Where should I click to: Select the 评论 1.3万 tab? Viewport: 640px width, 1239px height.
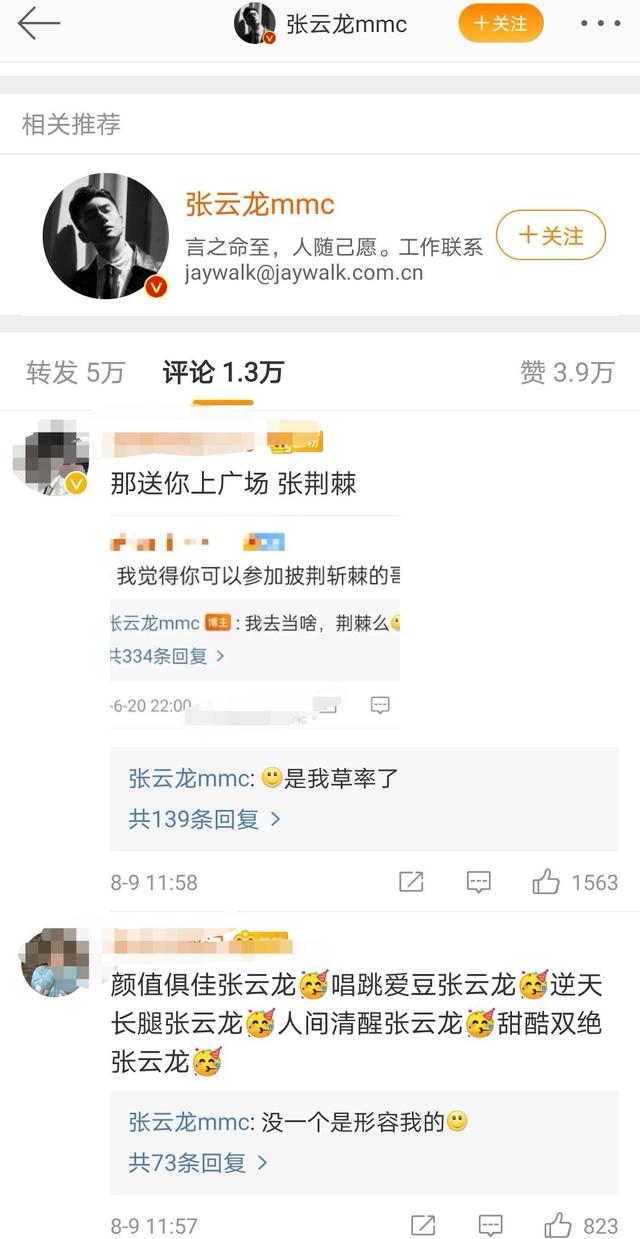pos(223,372)
